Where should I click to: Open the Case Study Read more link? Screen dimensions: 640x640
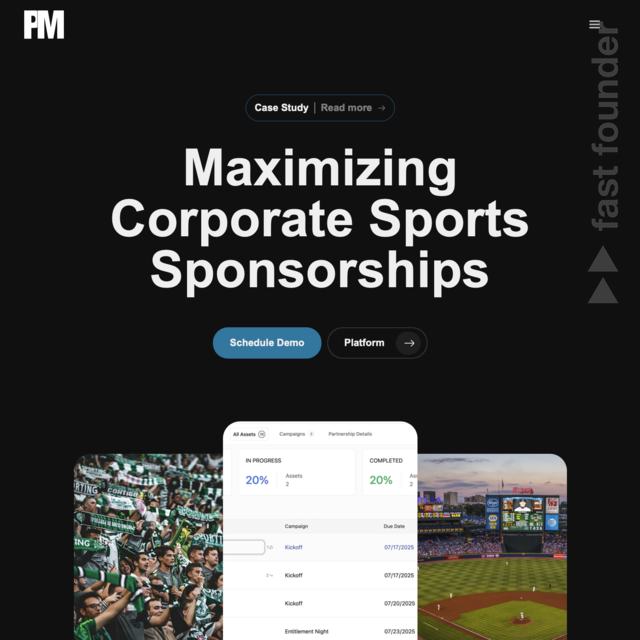[x=320, y=108]
